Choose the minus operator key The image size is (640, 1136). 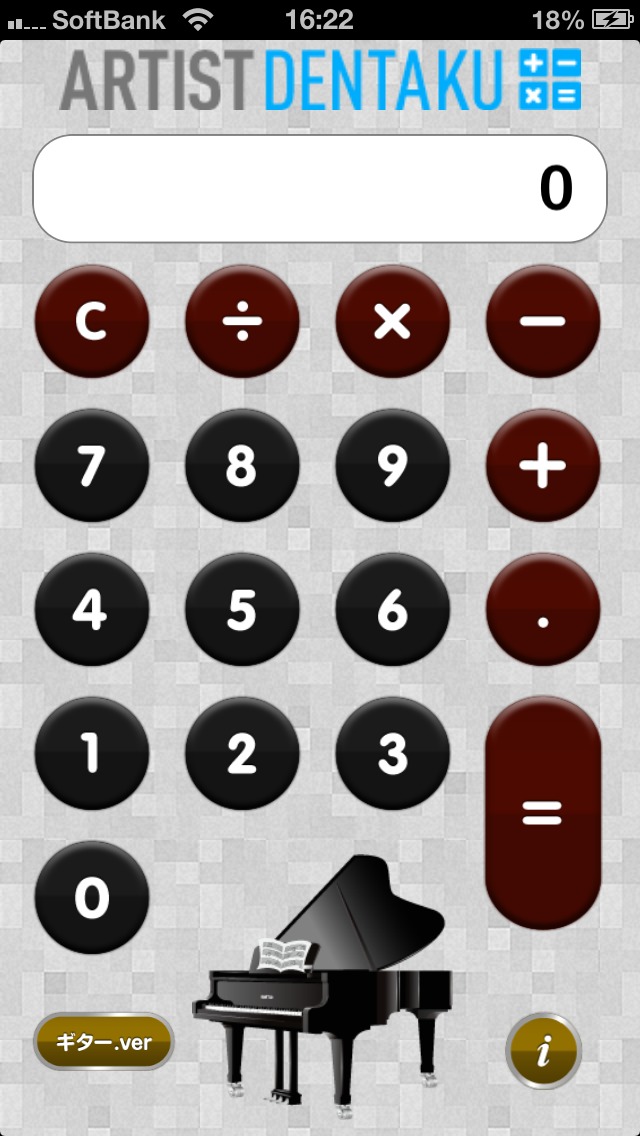coord(543,322)
